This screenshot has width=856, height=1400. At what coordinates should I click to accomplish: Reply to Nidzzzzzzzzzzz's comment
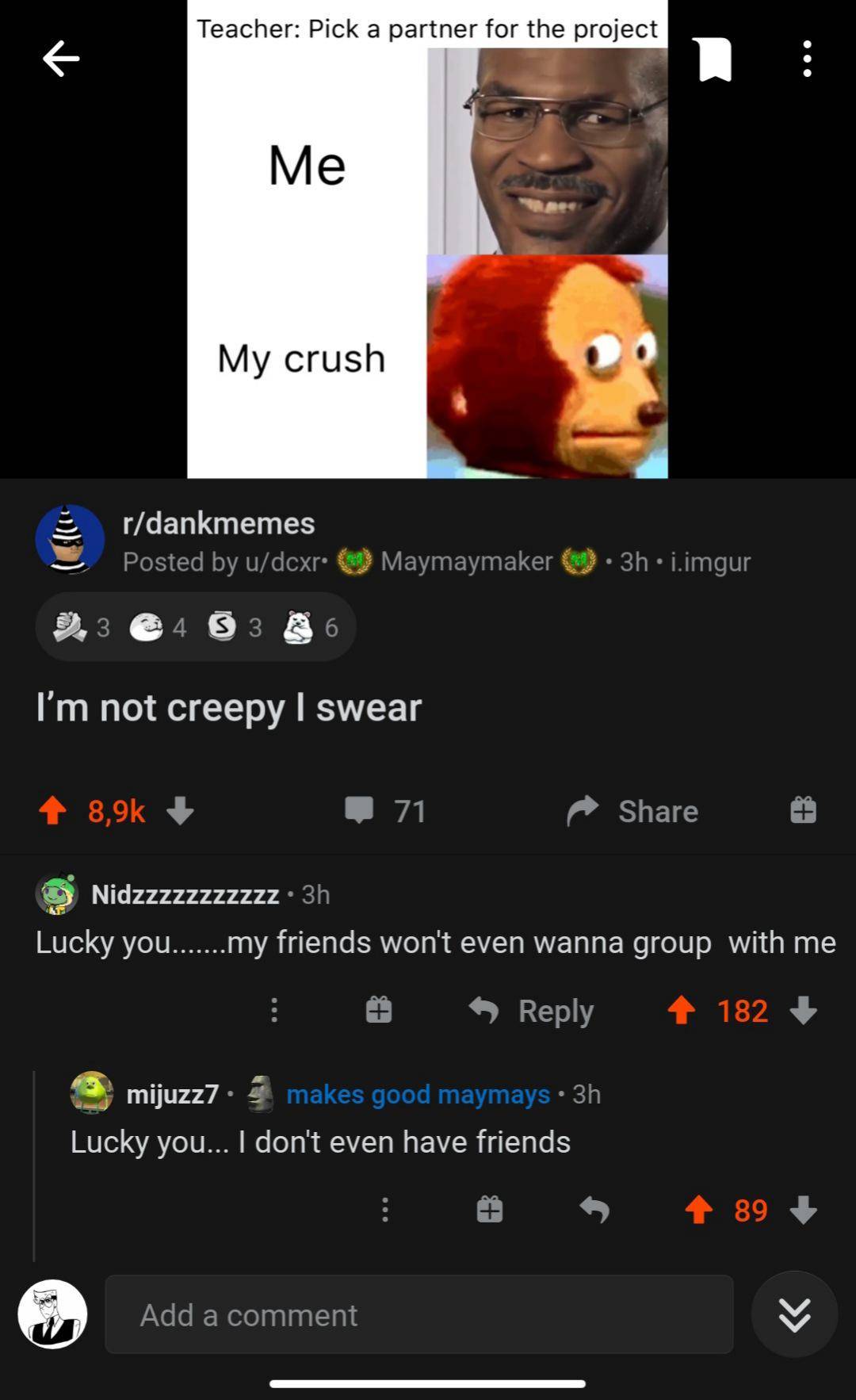(531, 1011)
